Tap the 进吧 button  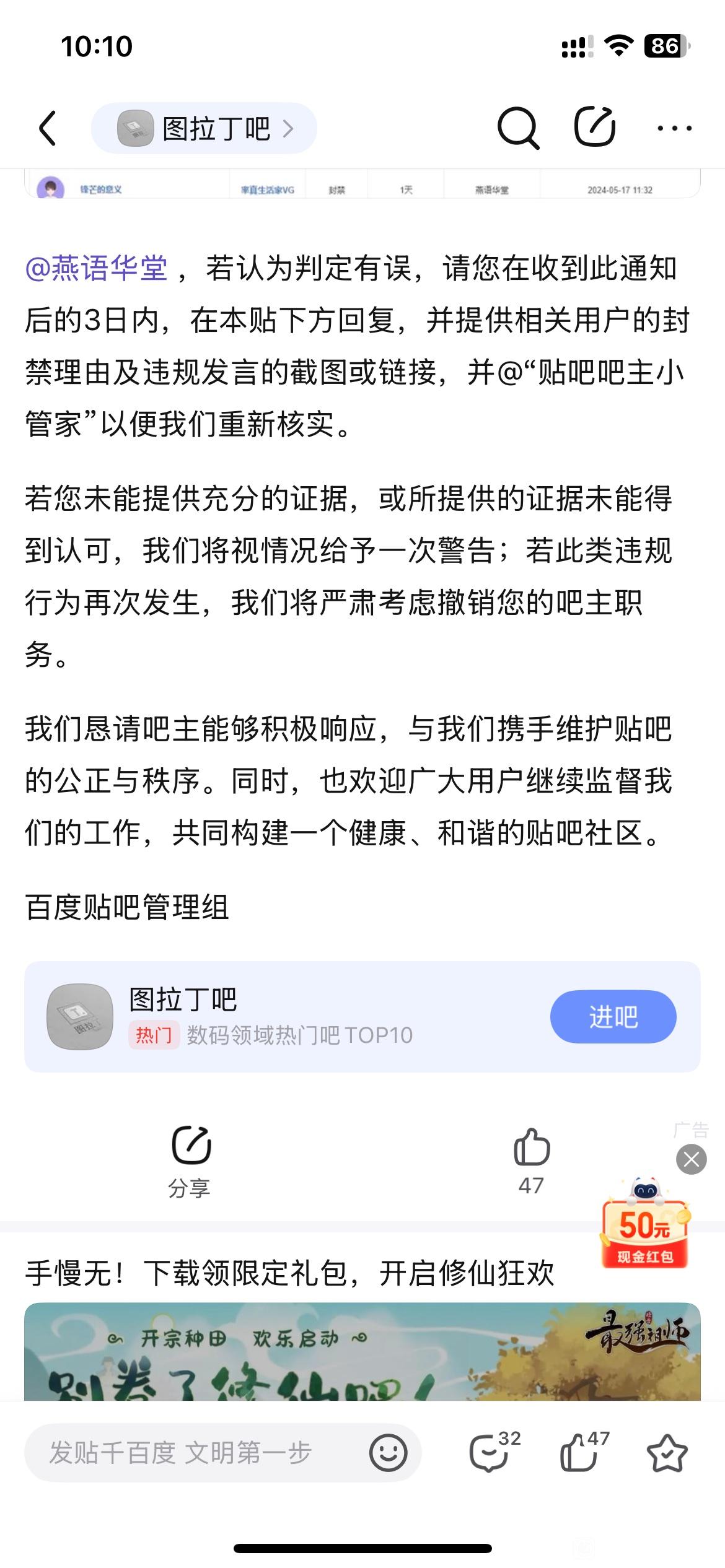click(x=612, y=1016)
